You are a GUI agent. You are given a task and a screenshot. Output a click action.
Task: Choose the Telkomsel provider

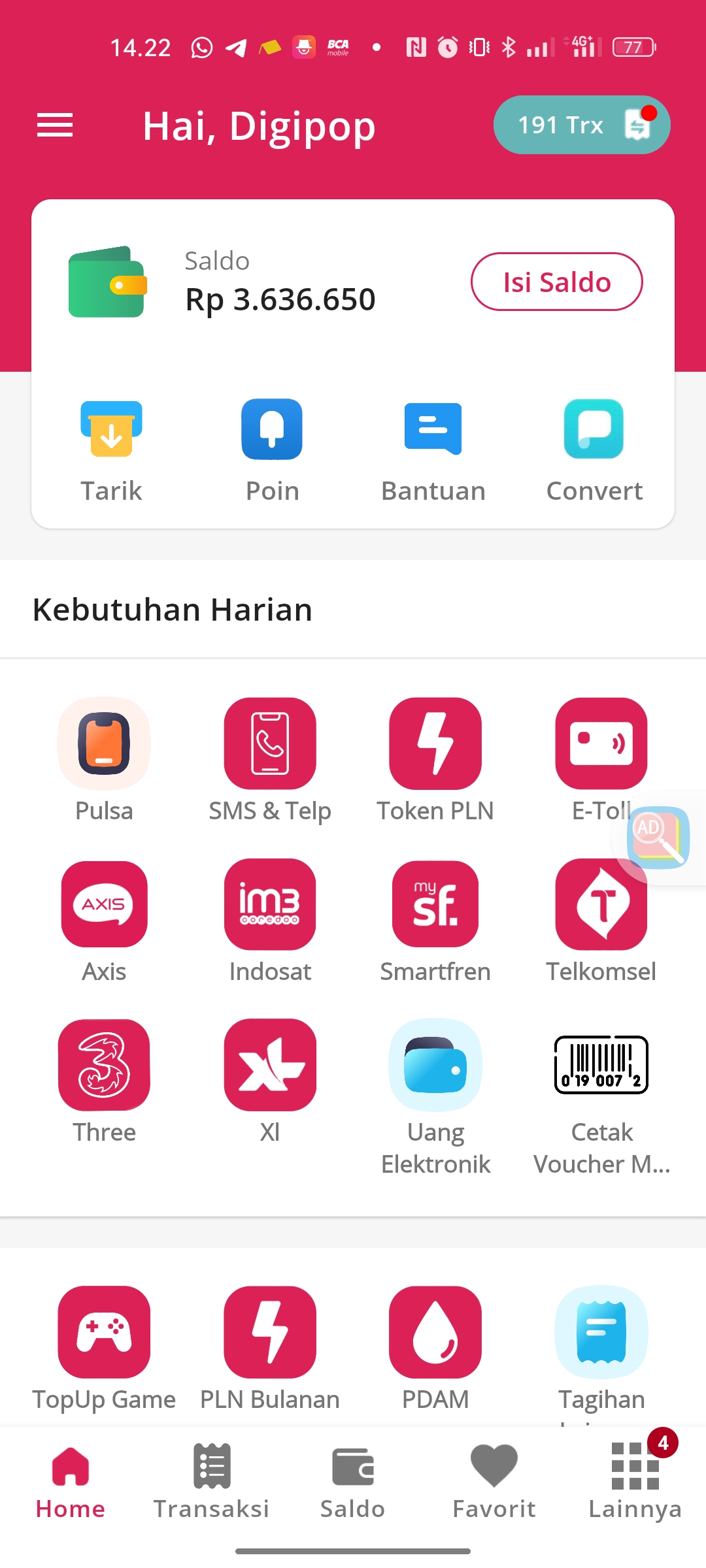coord(601,921)
